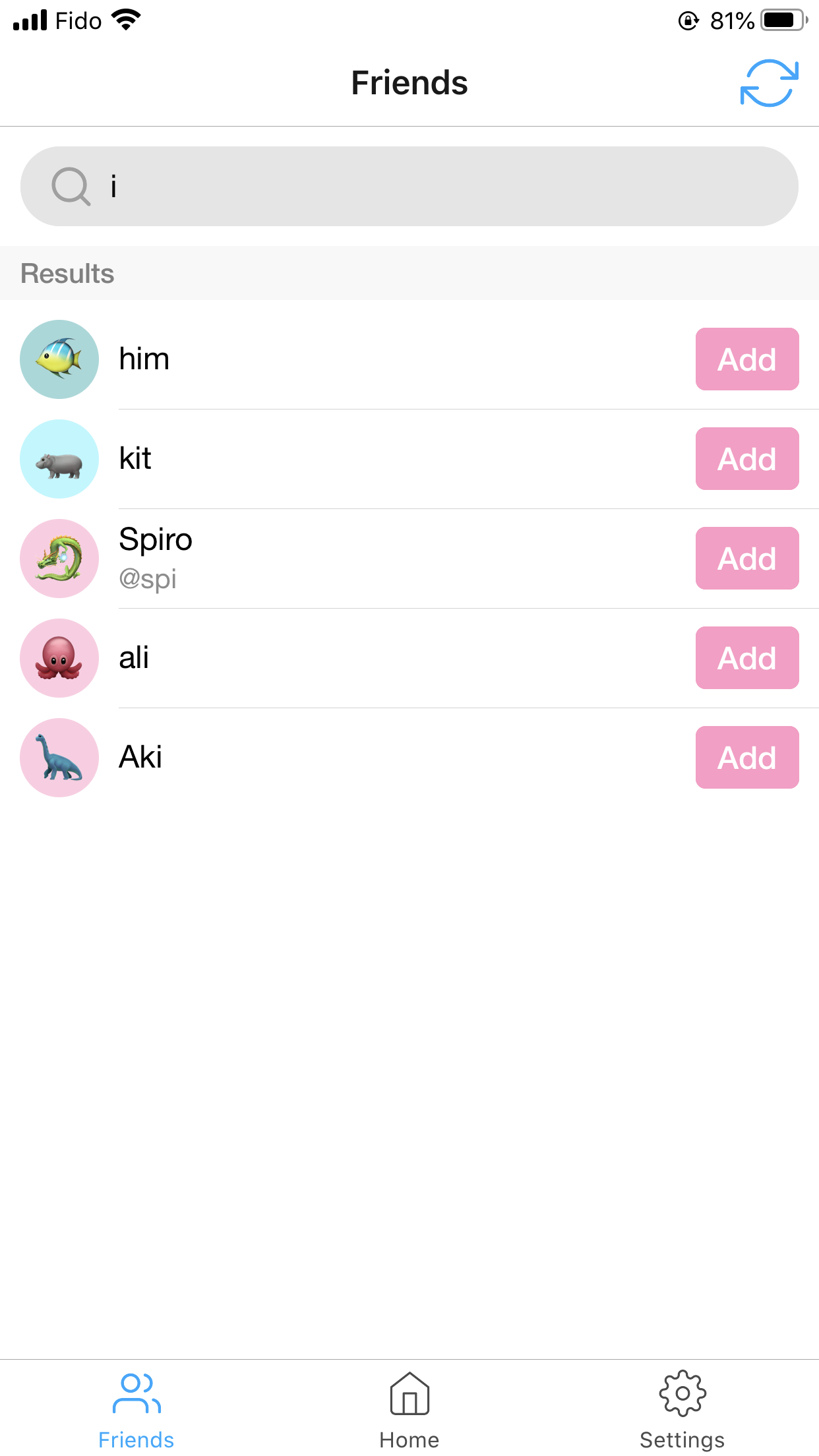Switch to the Home tab

[409, 1410]
